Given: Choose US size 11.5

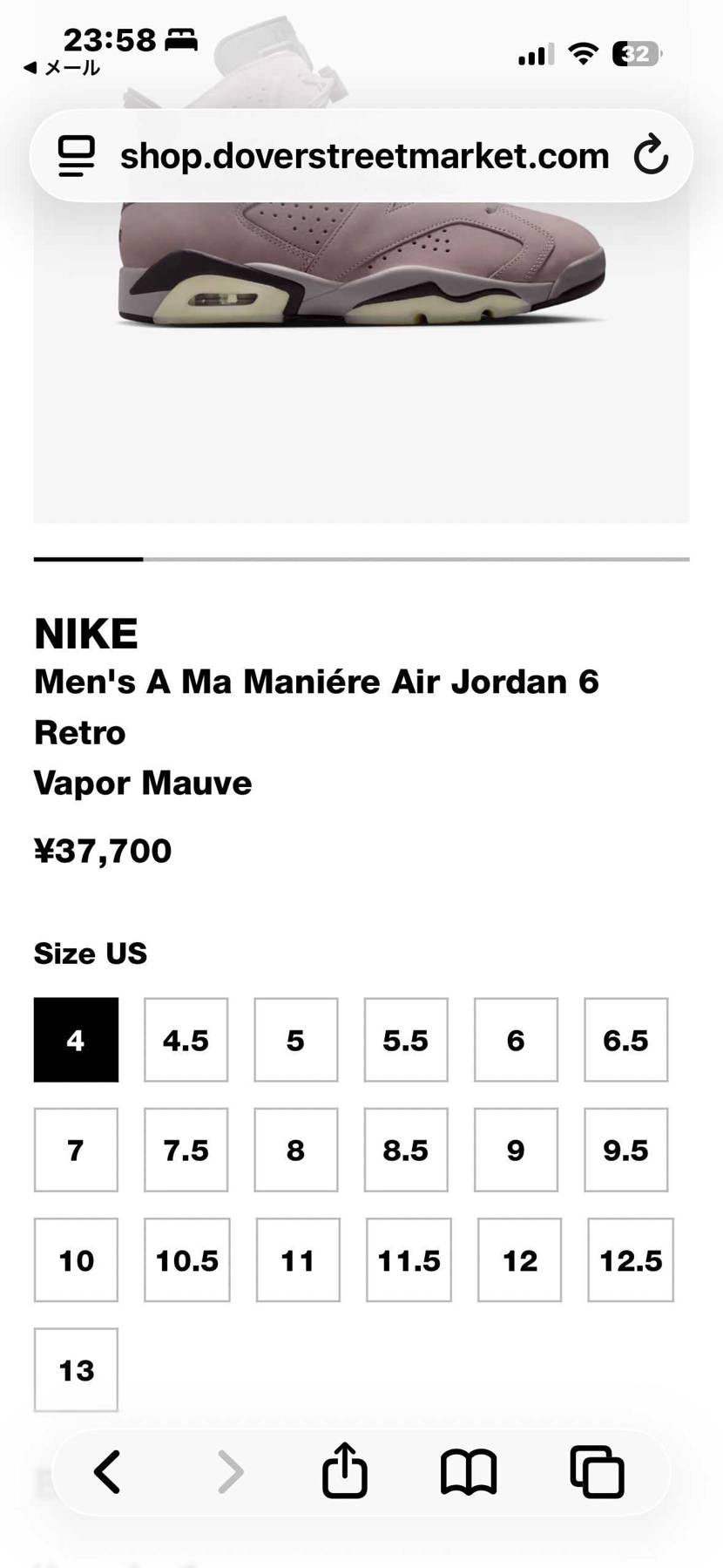Looking at the screenshot, I should tap(409, 1259).
